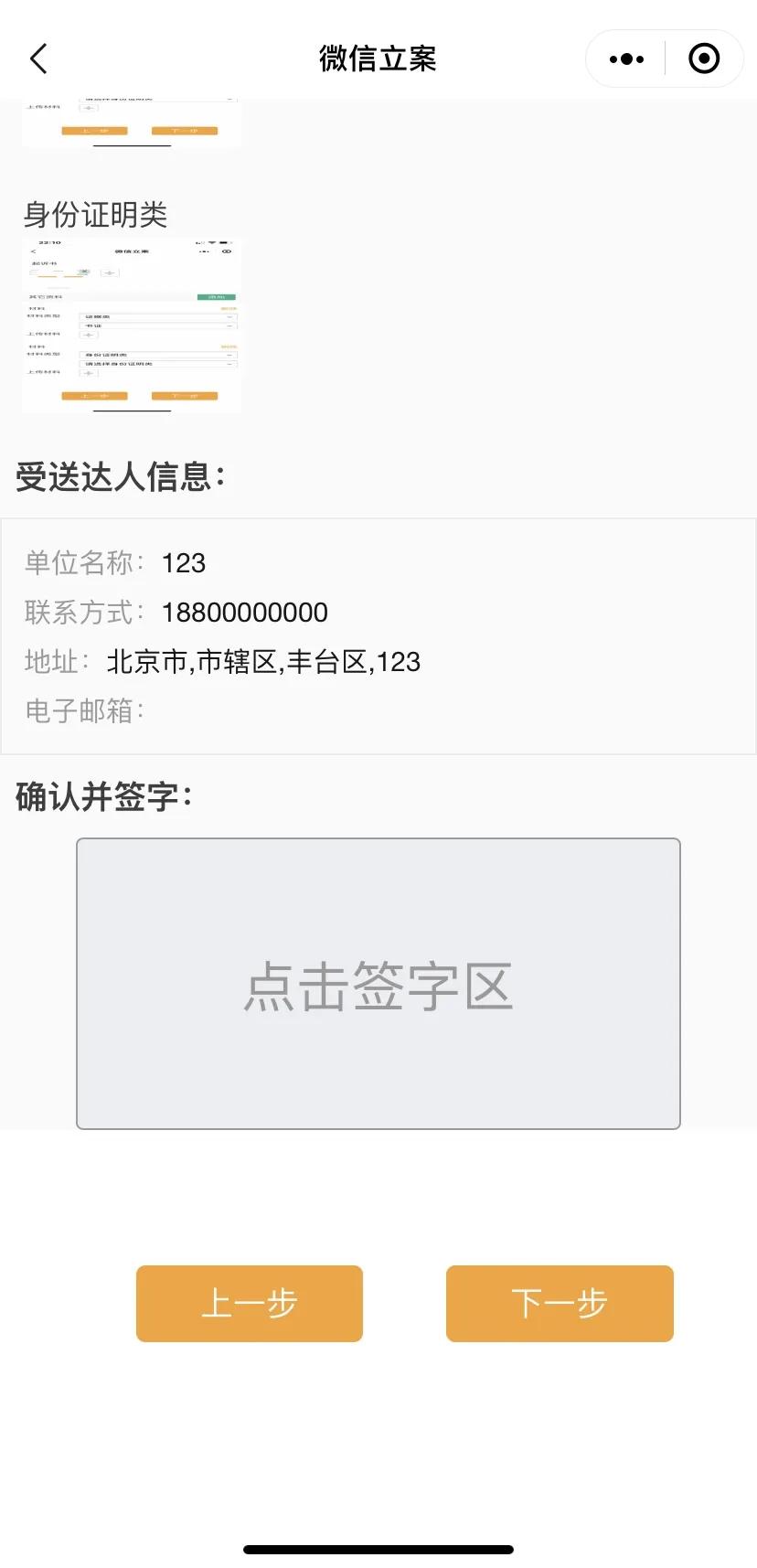The image size is (757, 1568).
Task: Open the mini-program more options menu
Action: click(x=625, y=58)
